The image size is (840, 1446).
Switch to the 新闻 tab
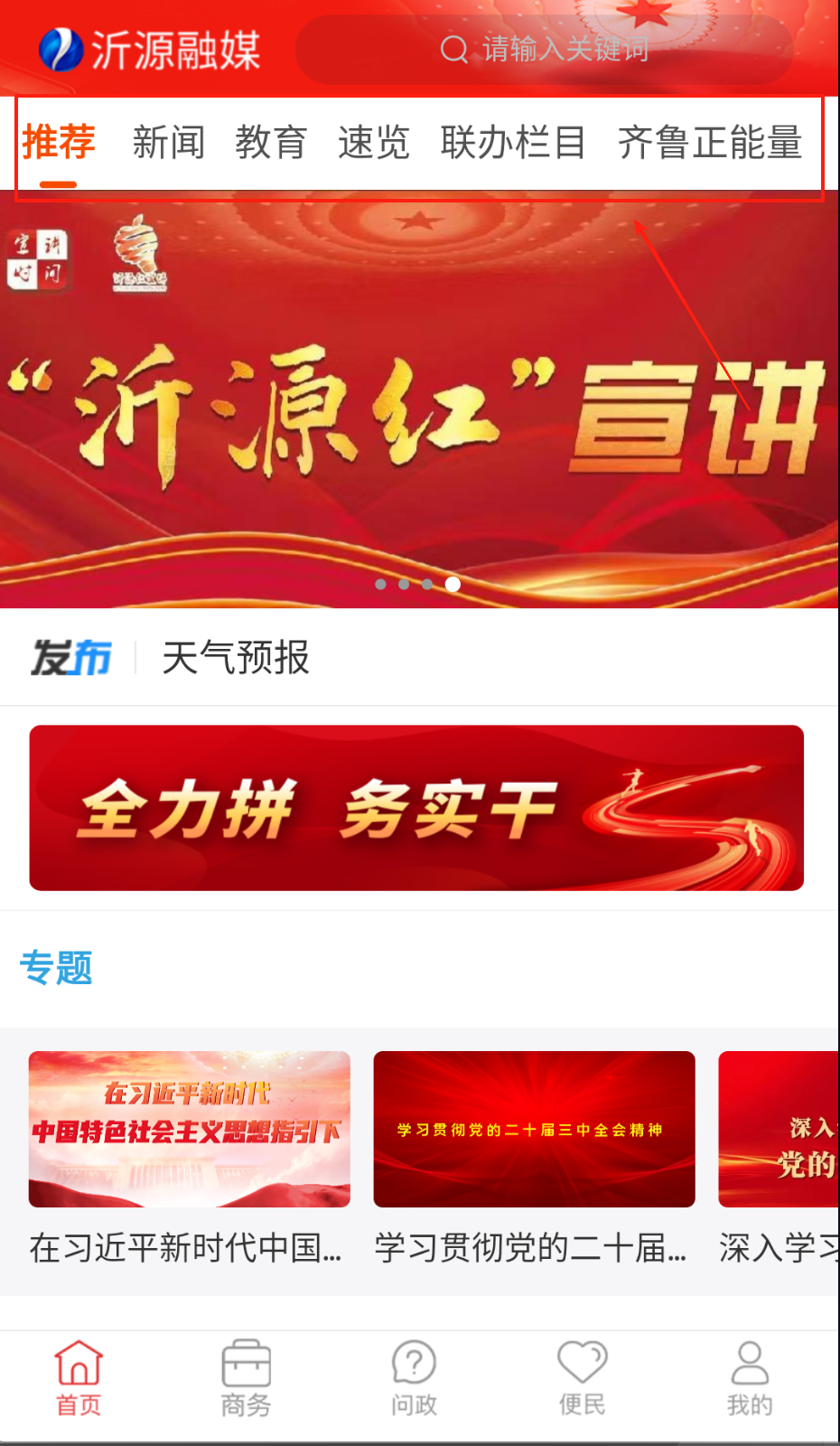click(x=169, y=143)
